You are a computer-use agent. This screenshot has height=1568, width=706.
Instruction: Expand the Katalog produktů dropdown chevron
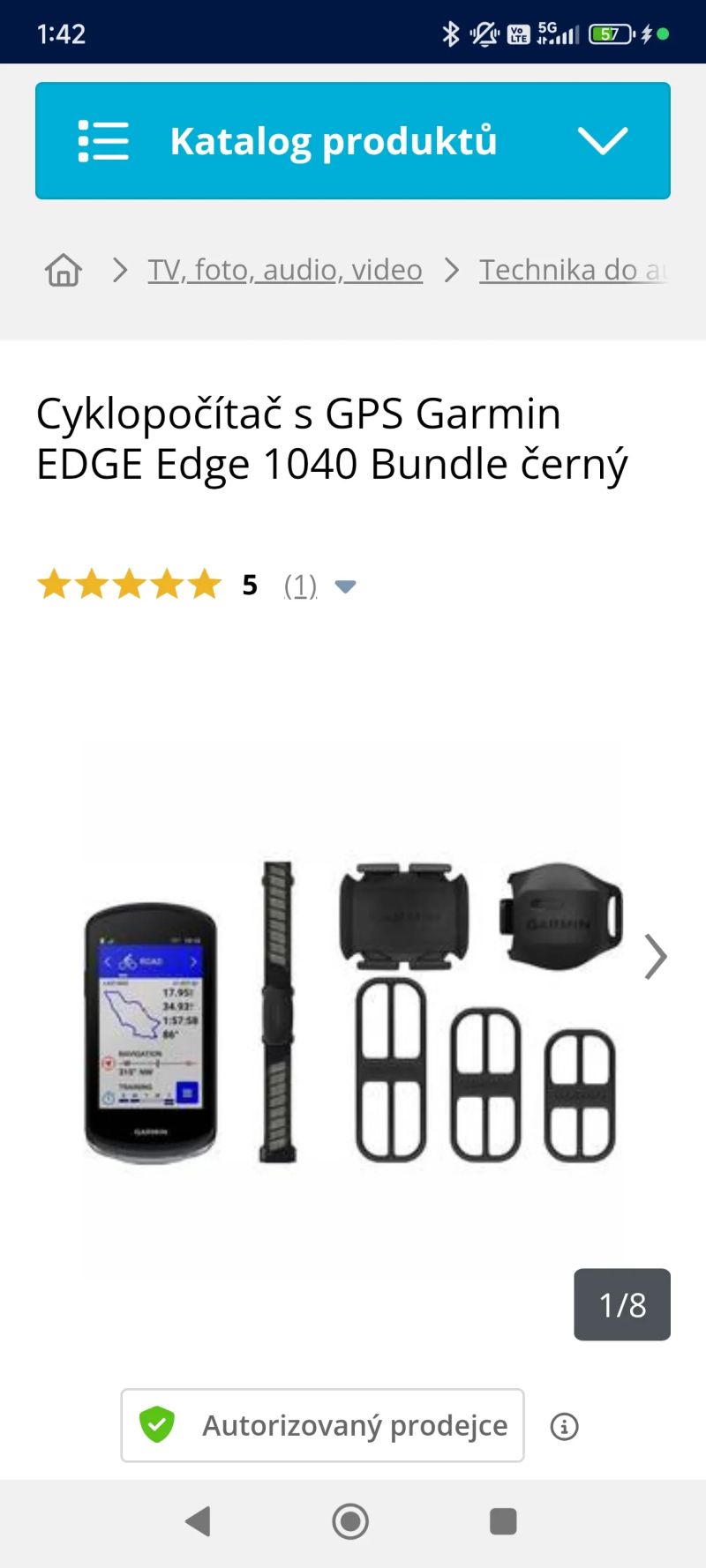coord(603,140)
